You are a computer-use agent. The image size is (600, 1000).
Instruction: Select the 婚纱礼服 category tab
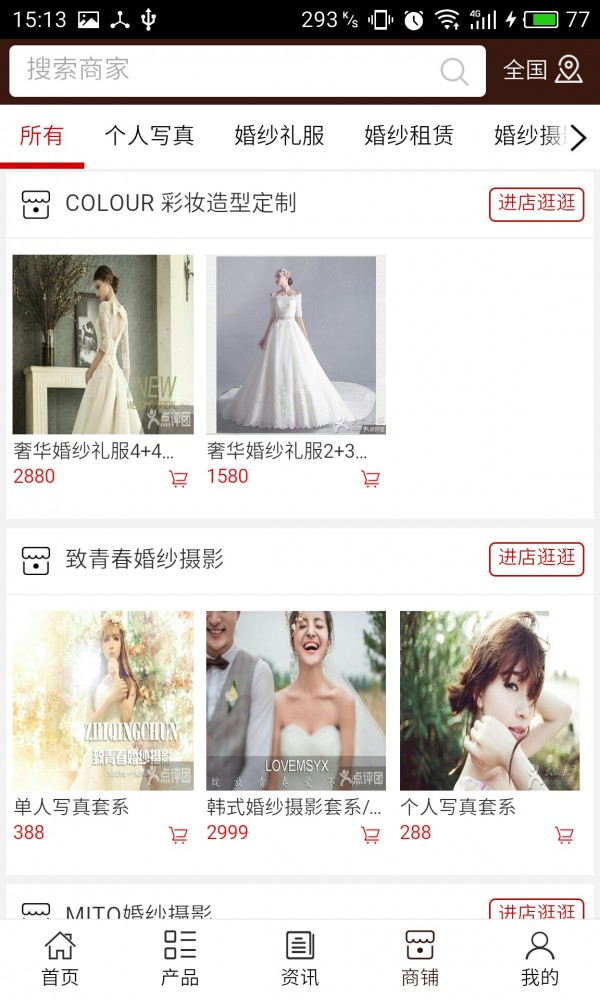[279, 136]
